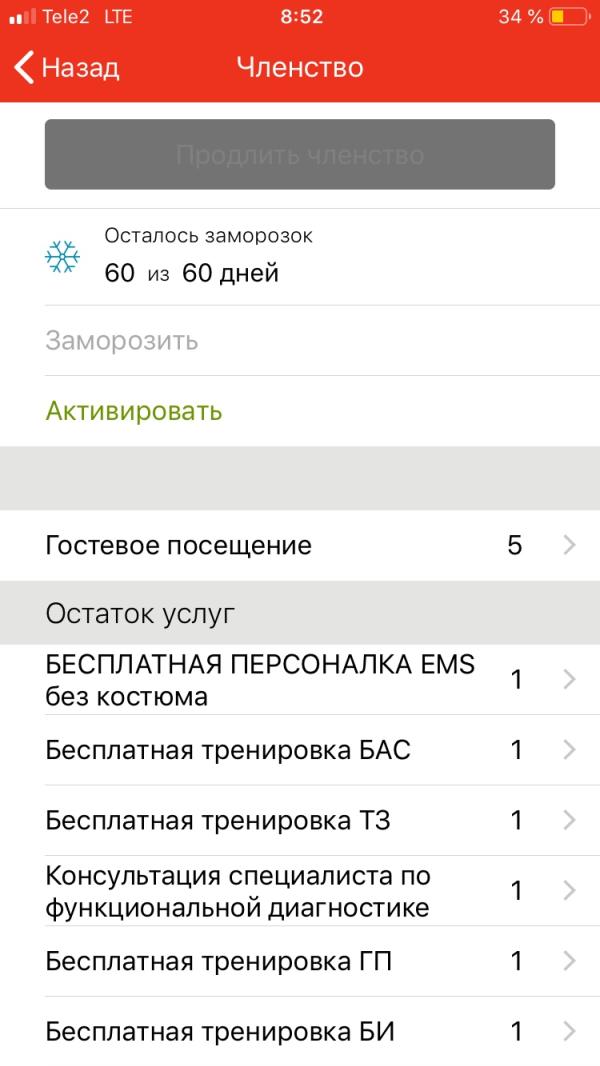This screenshot has height=1066, width=600.
Task: Tap the Продлить членство button
Action: click(x=300, y=155)
